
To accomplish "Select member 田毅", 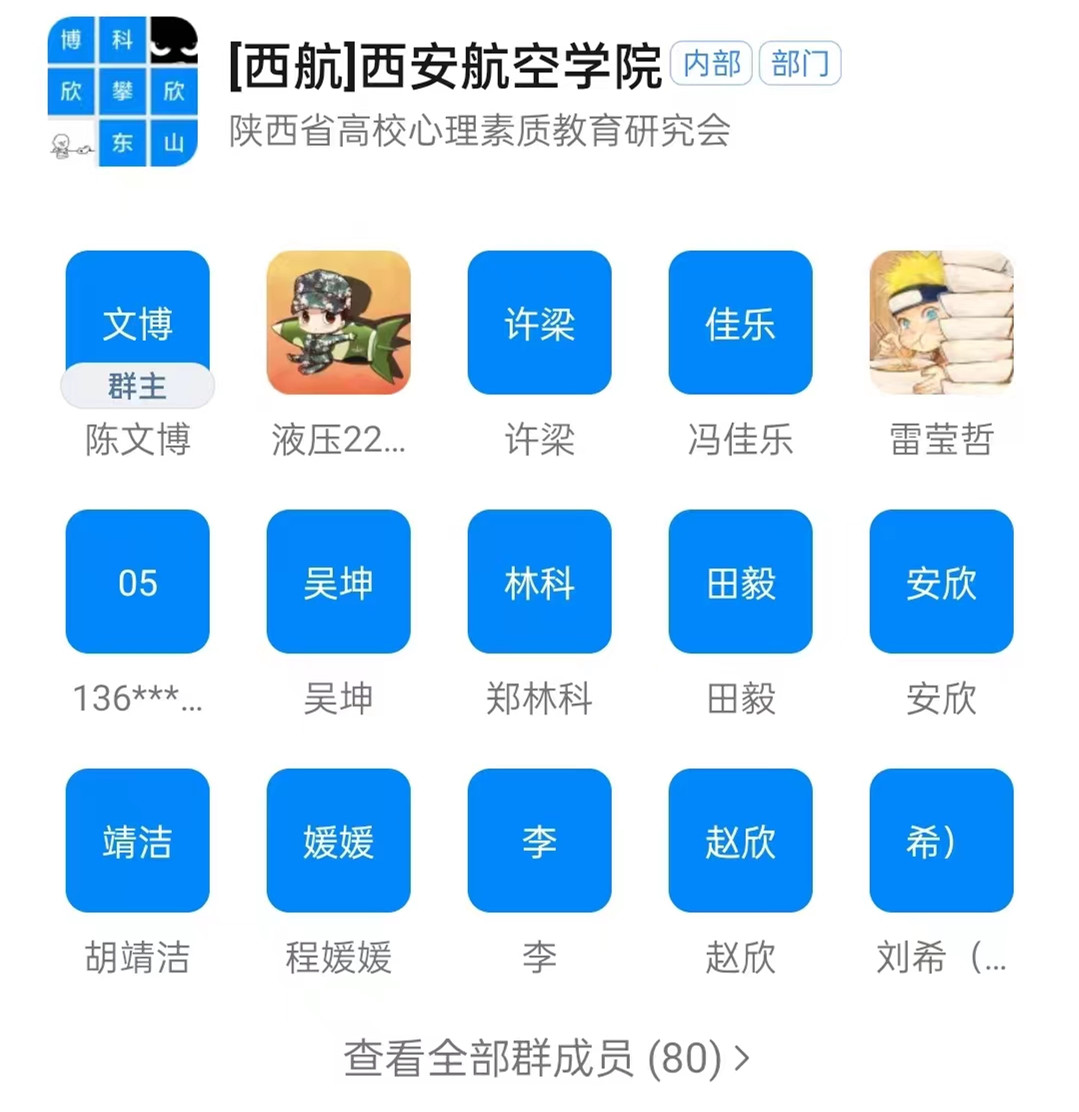I will coord(740,581).
